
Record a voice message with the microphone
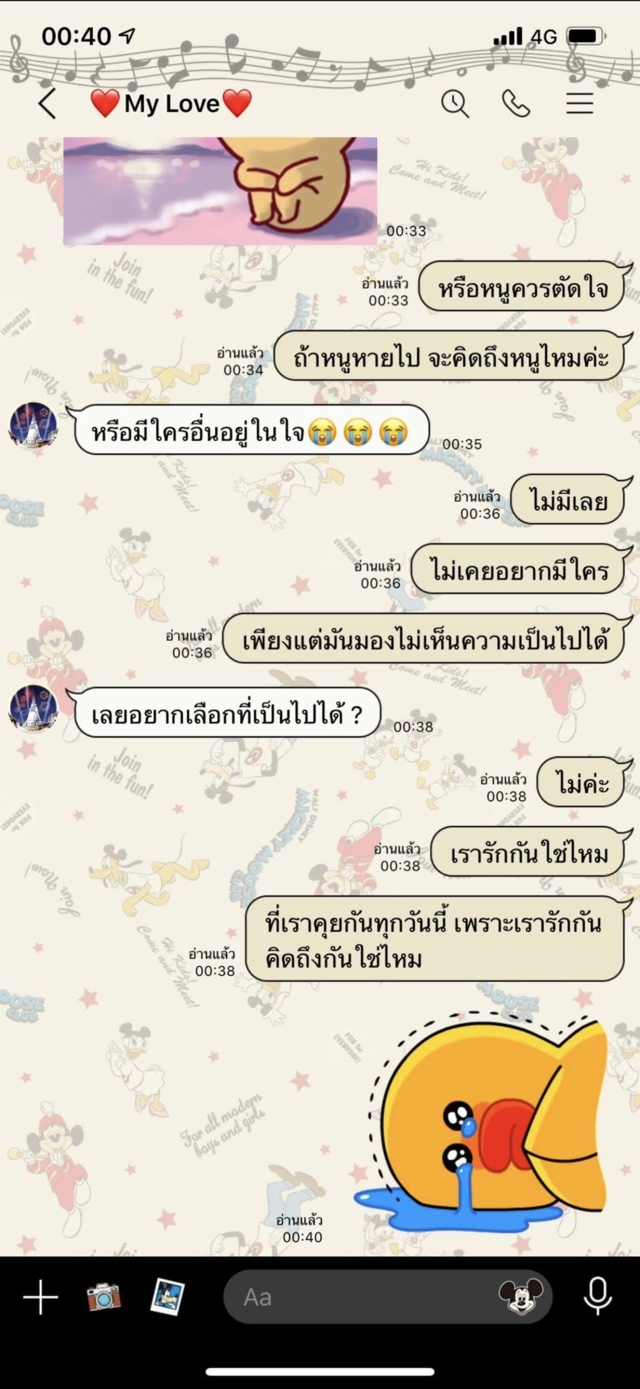598,1297
